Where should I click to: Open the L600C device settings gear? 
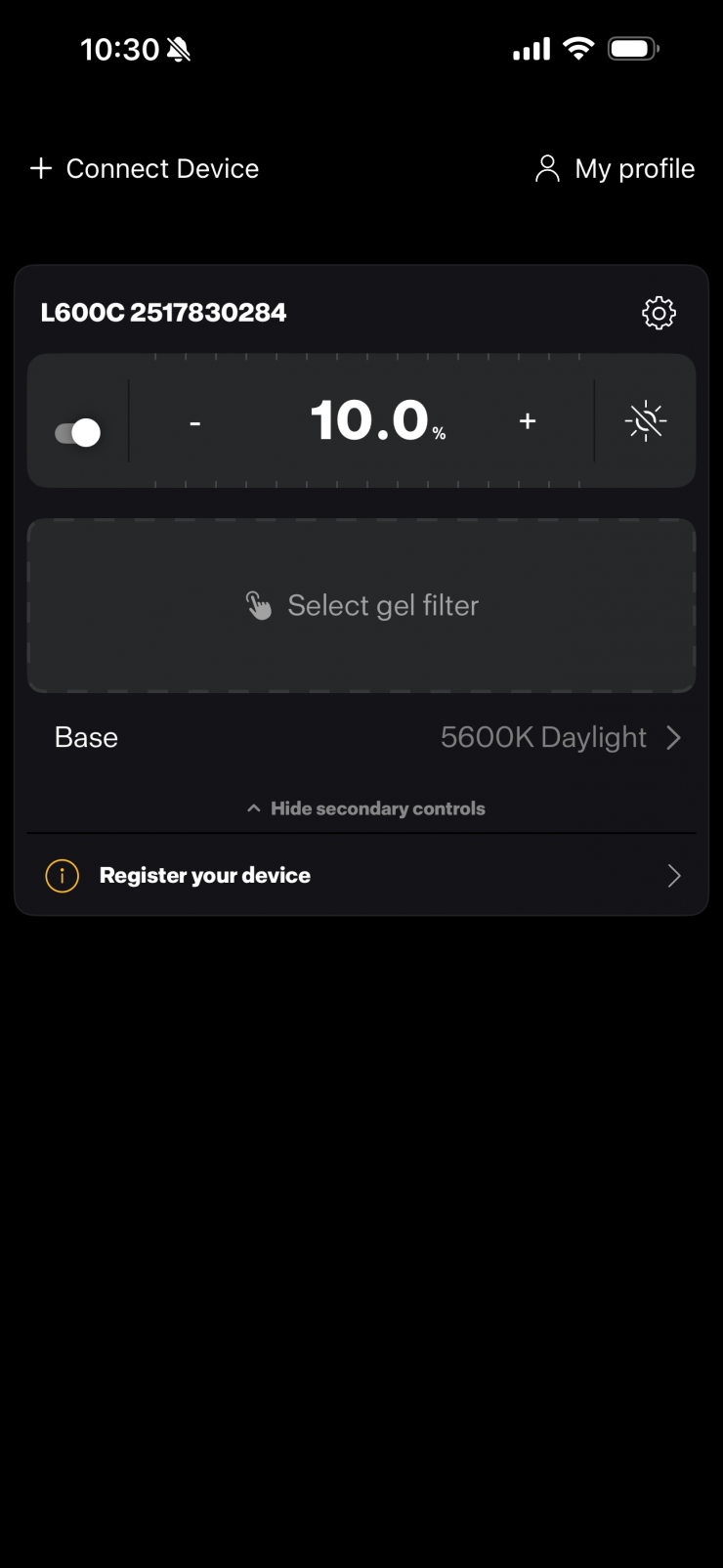659,313
